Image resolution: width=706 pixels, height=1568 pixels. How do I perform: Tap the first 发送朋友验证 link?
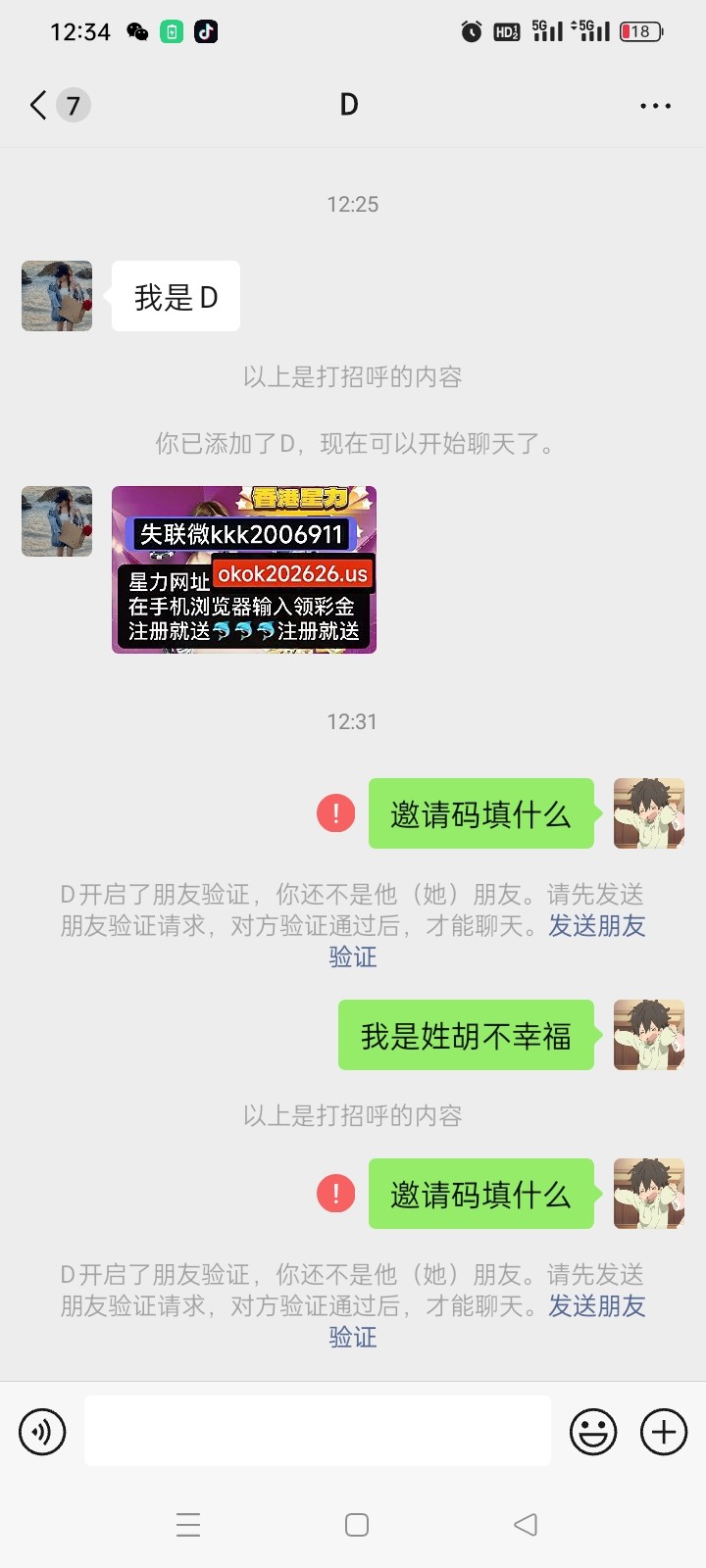pyautogui.click(x=595, y=926)
